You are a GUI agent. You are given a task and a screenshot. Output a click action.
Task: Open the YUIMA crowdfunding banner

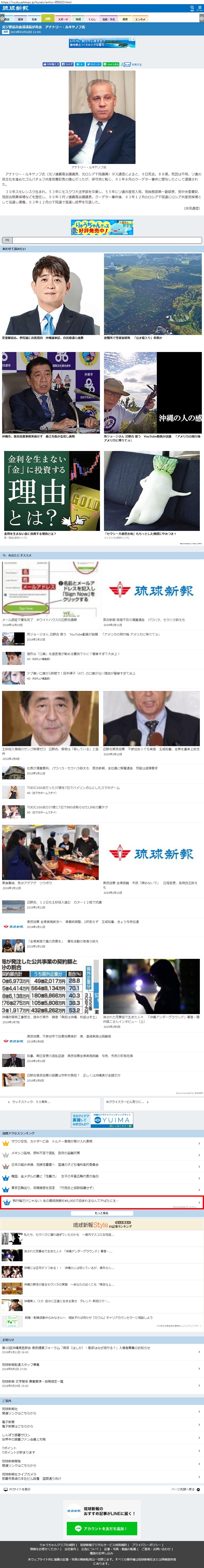pyautogui.click(x=102, y=1120)
